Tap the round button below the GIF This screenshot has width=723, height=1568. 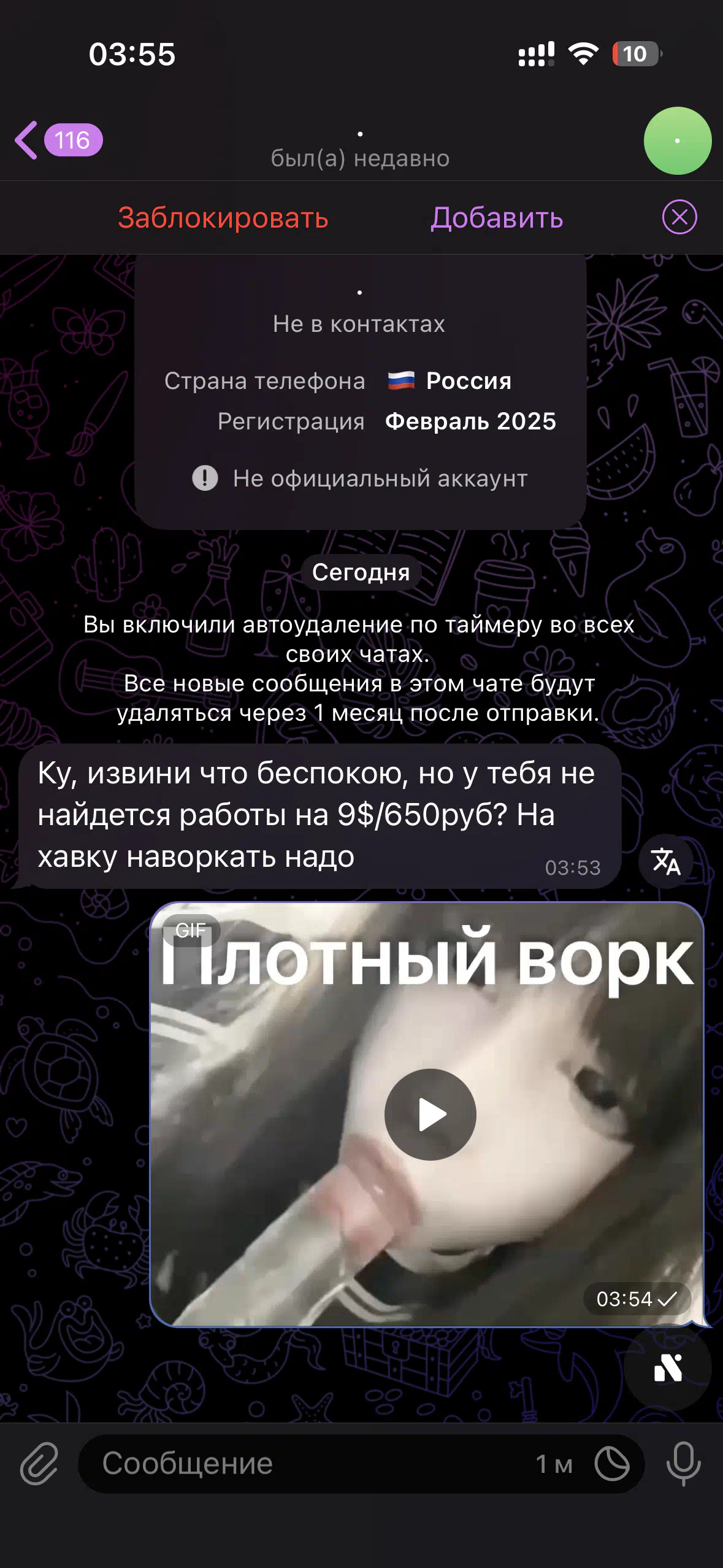[x=668, y=1368]
